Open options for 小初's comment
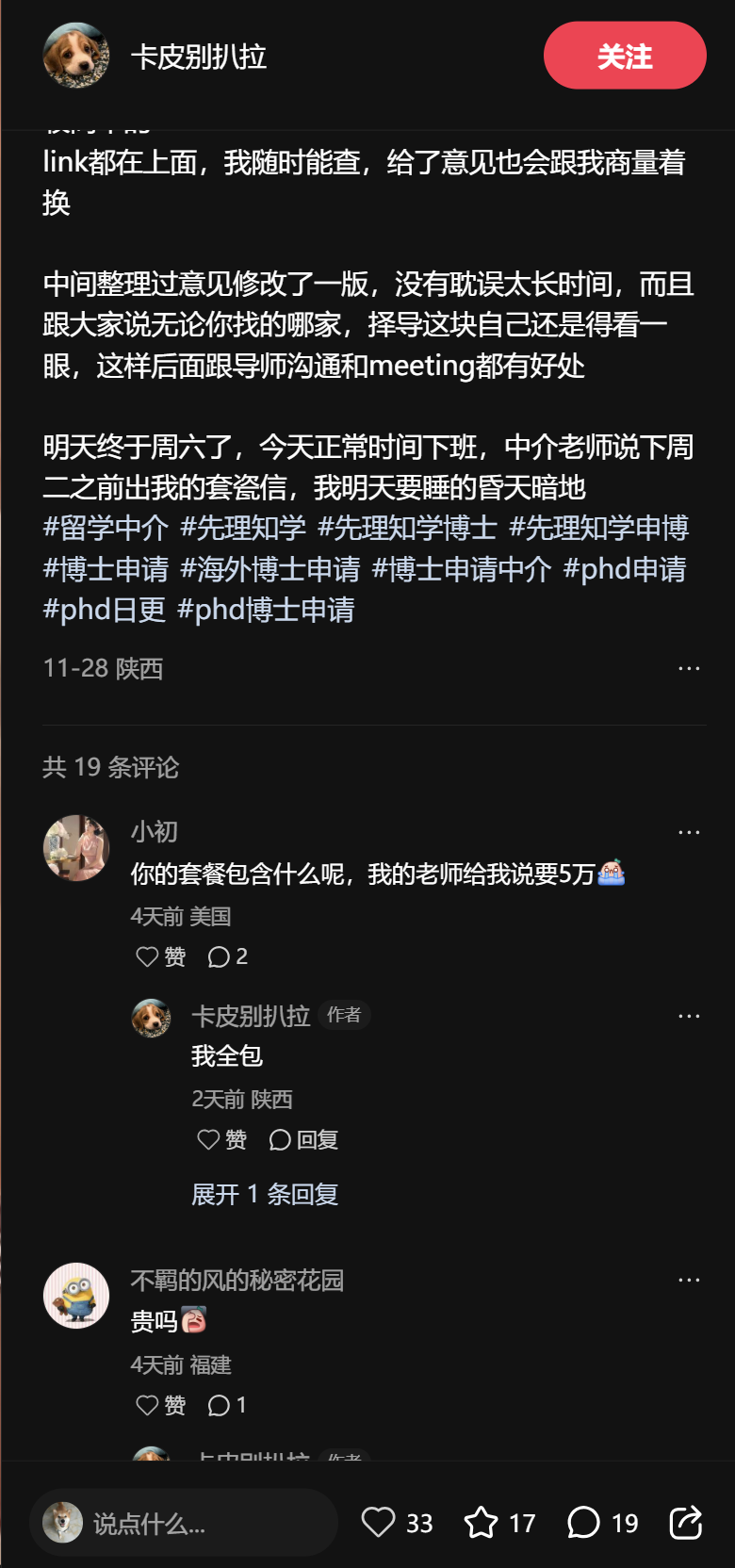735x1568 pixels. pos(689,832)
